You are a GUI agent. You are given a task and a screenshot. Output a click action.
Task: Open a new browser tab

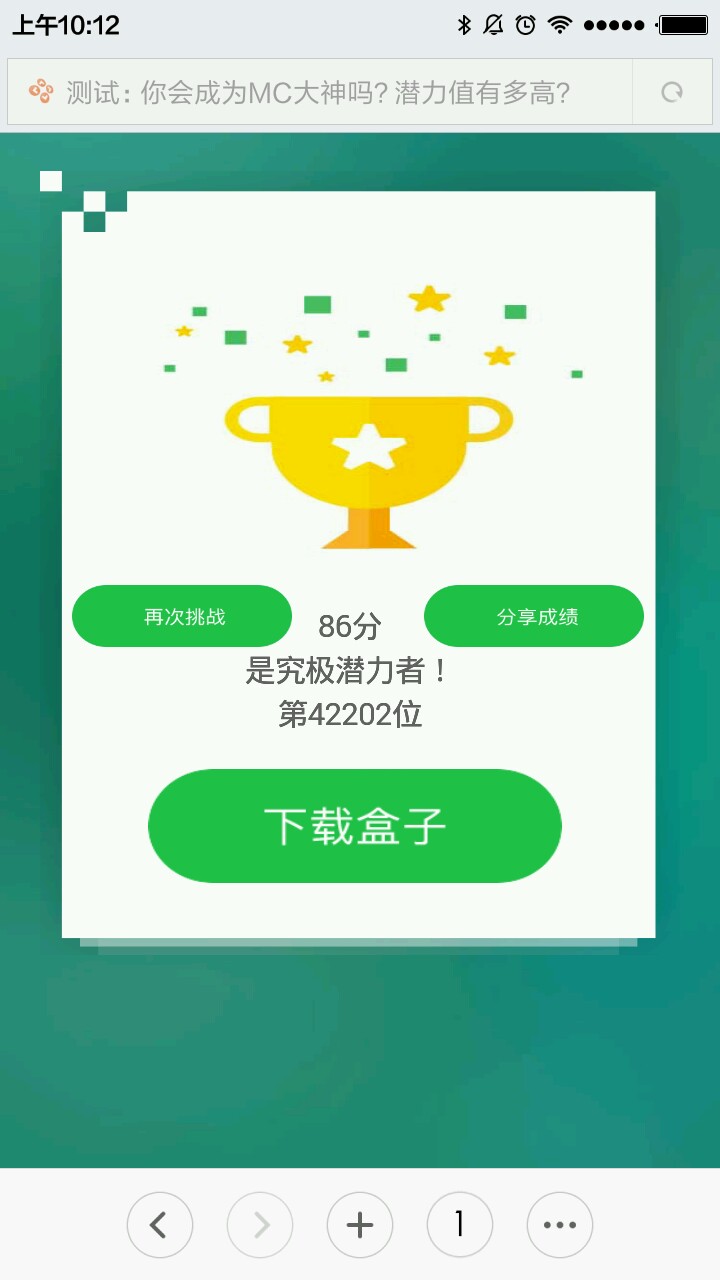coord(360,1224)
